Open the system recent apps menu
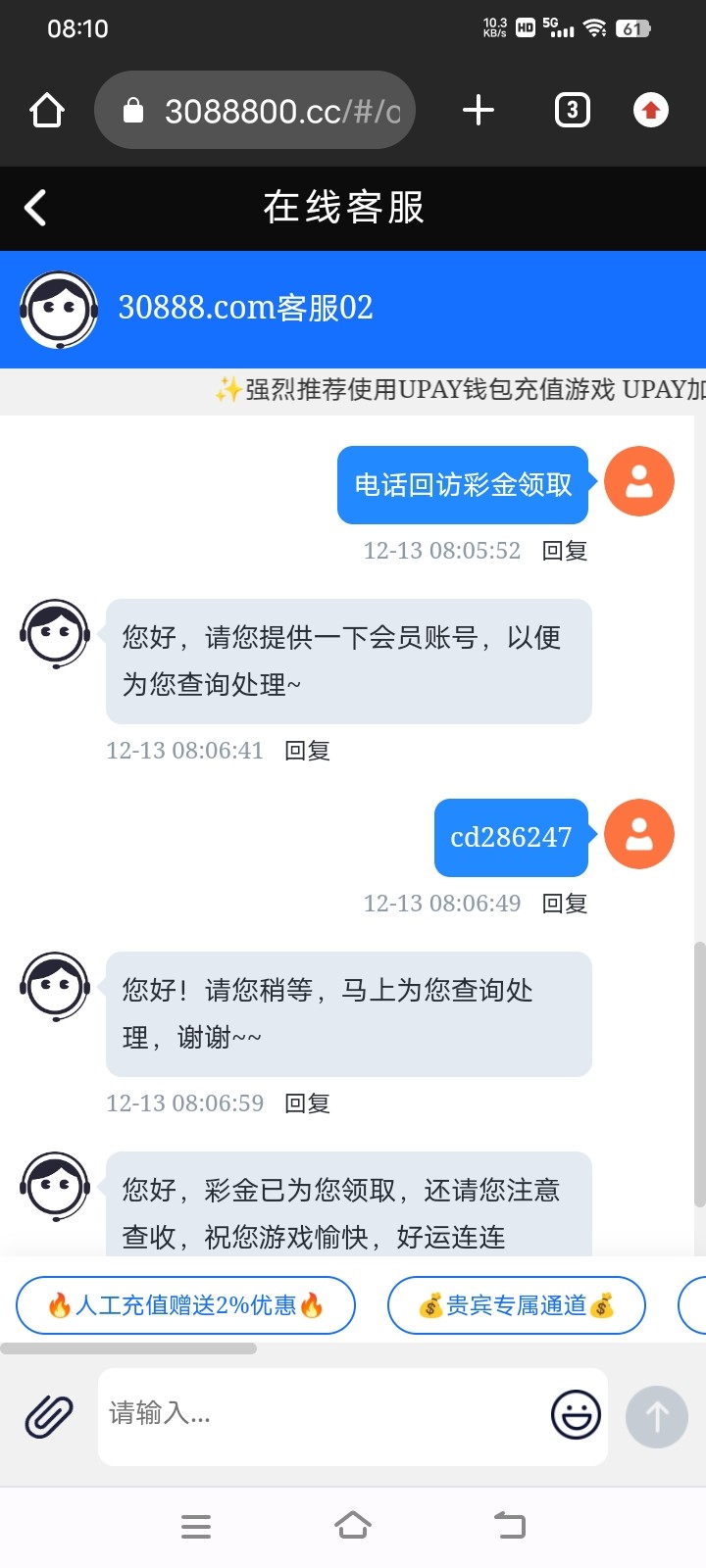 click(196, 1526)
